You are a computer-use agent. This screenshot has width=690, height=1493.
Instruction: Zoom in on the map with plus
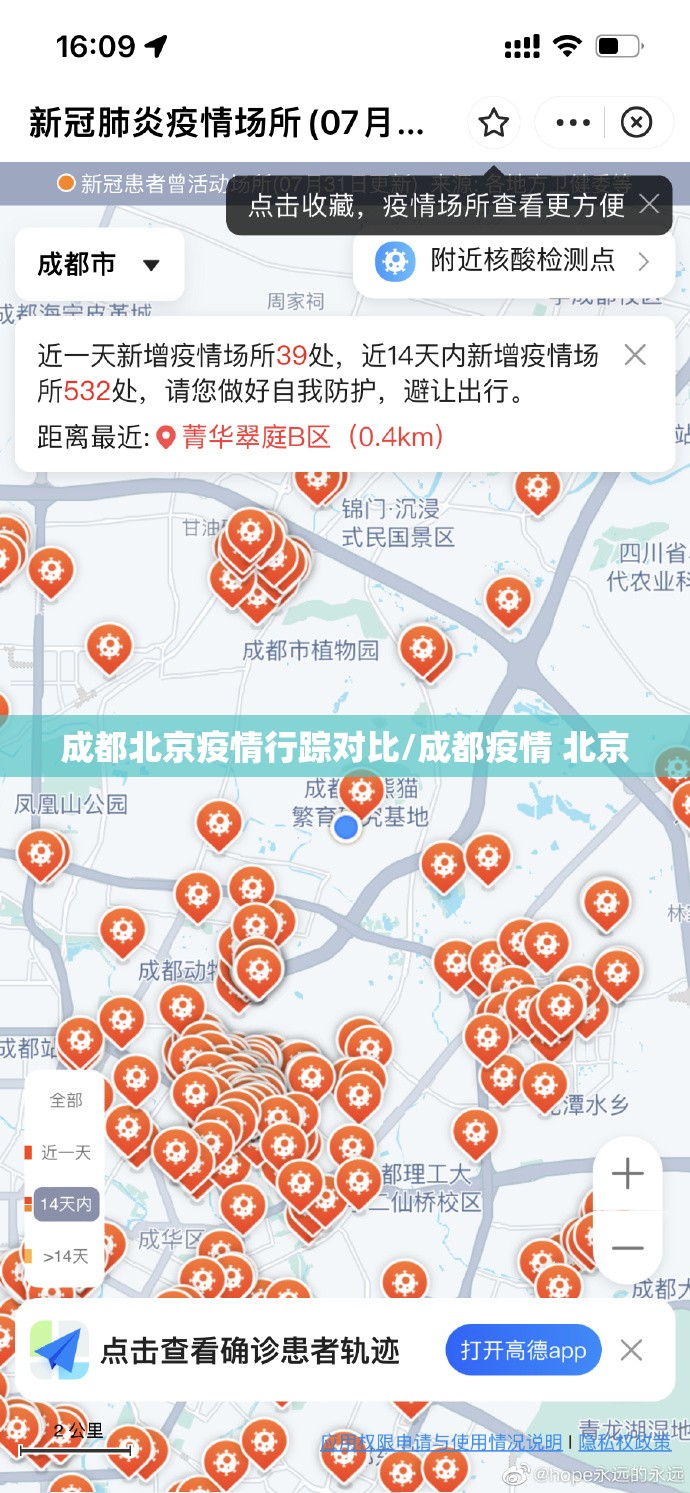[x=627, y=1173]
